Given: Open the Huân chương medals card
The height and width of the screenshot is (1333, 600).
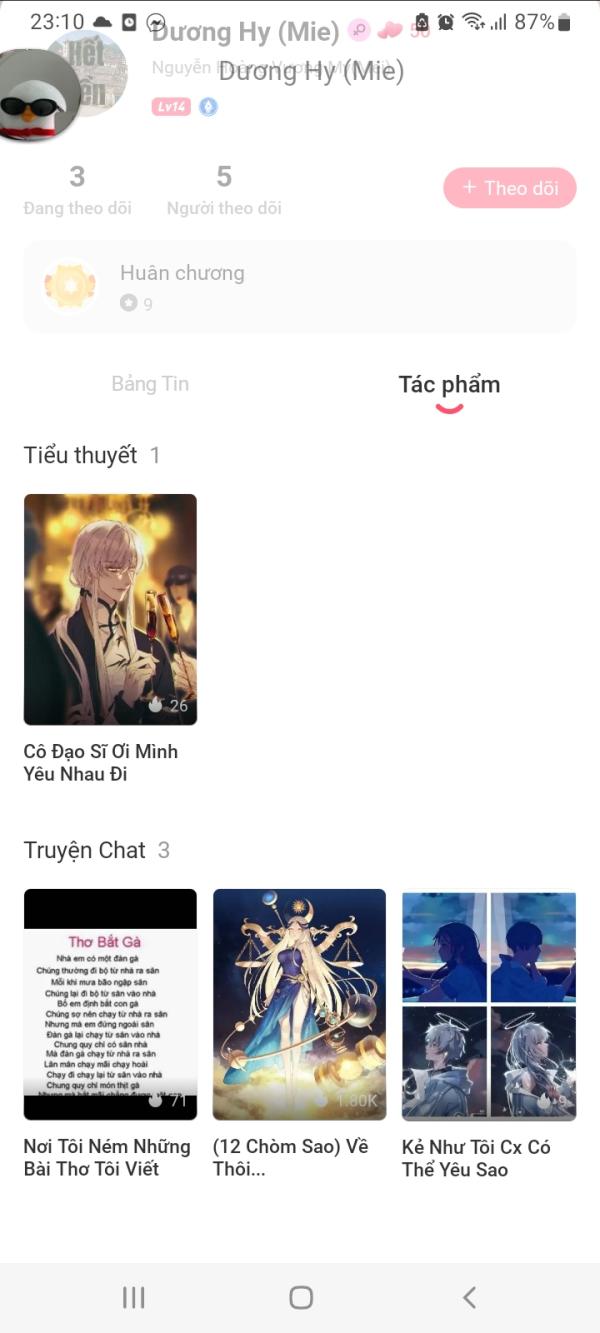Looking at the screenshot, I should [x=300, y=287].
